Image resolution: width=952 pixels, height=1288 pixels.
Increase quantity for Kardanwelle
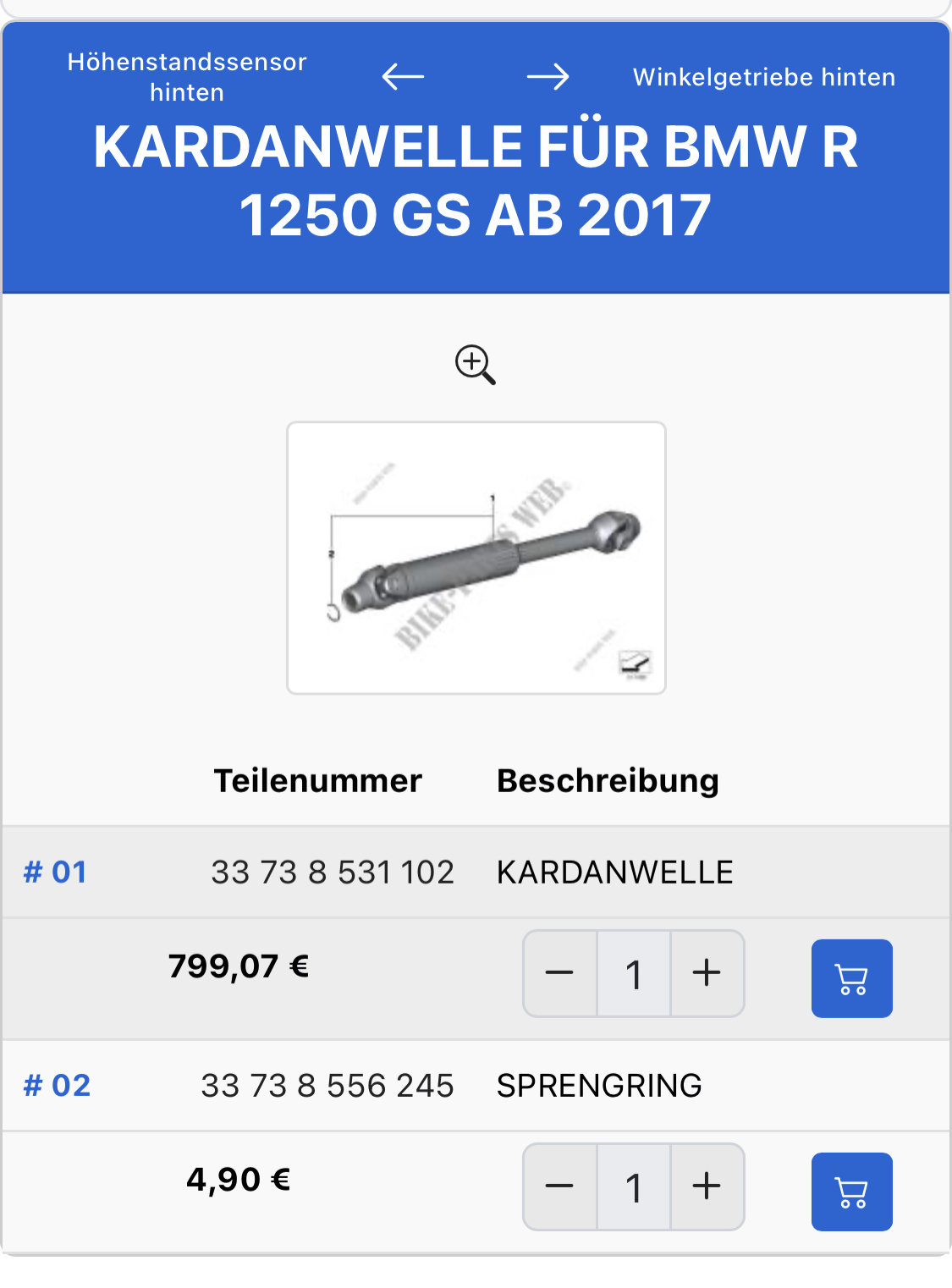[707, 974]
